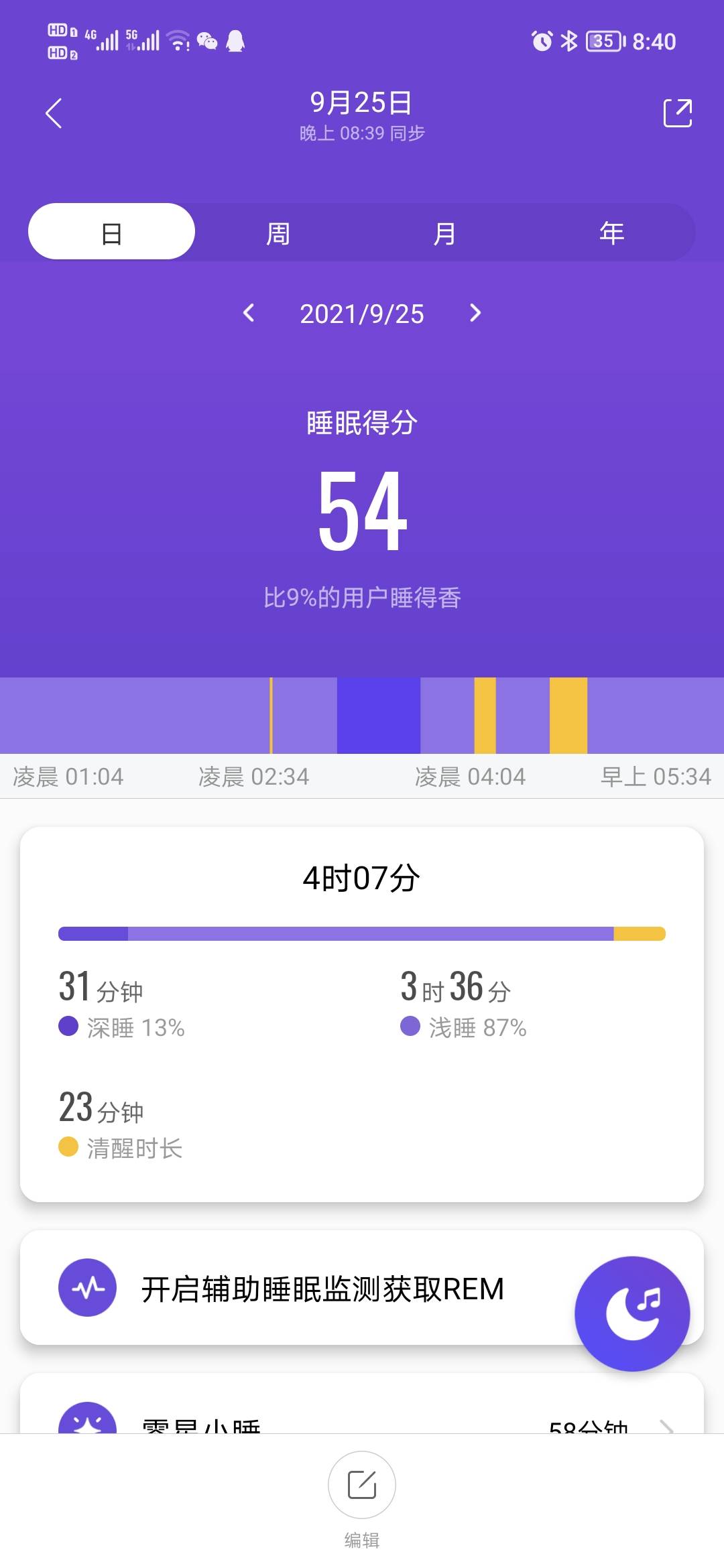Tap the date 2021/9/25 label
The width and height of the screenshot is (724, 1568).
coord(362,314)
